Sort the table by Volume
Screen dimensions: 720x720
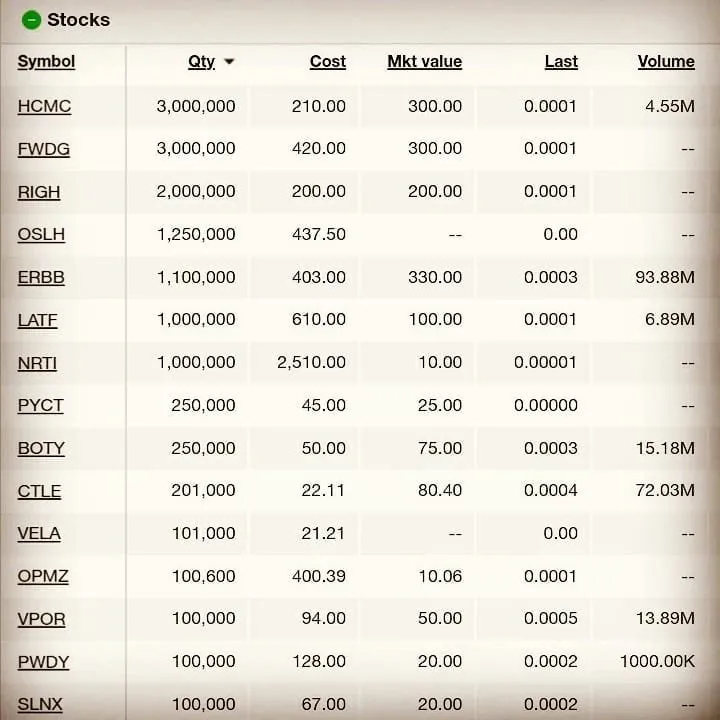point(666,62)
